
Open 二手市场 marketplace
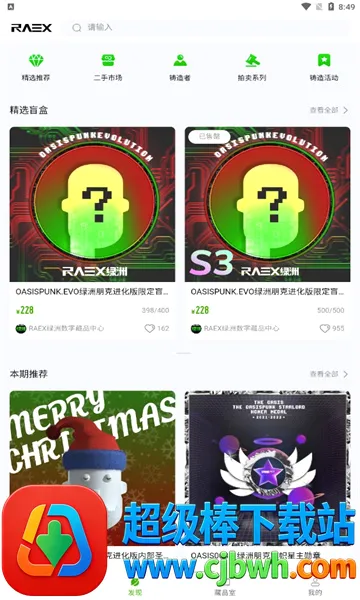(108, 68)
